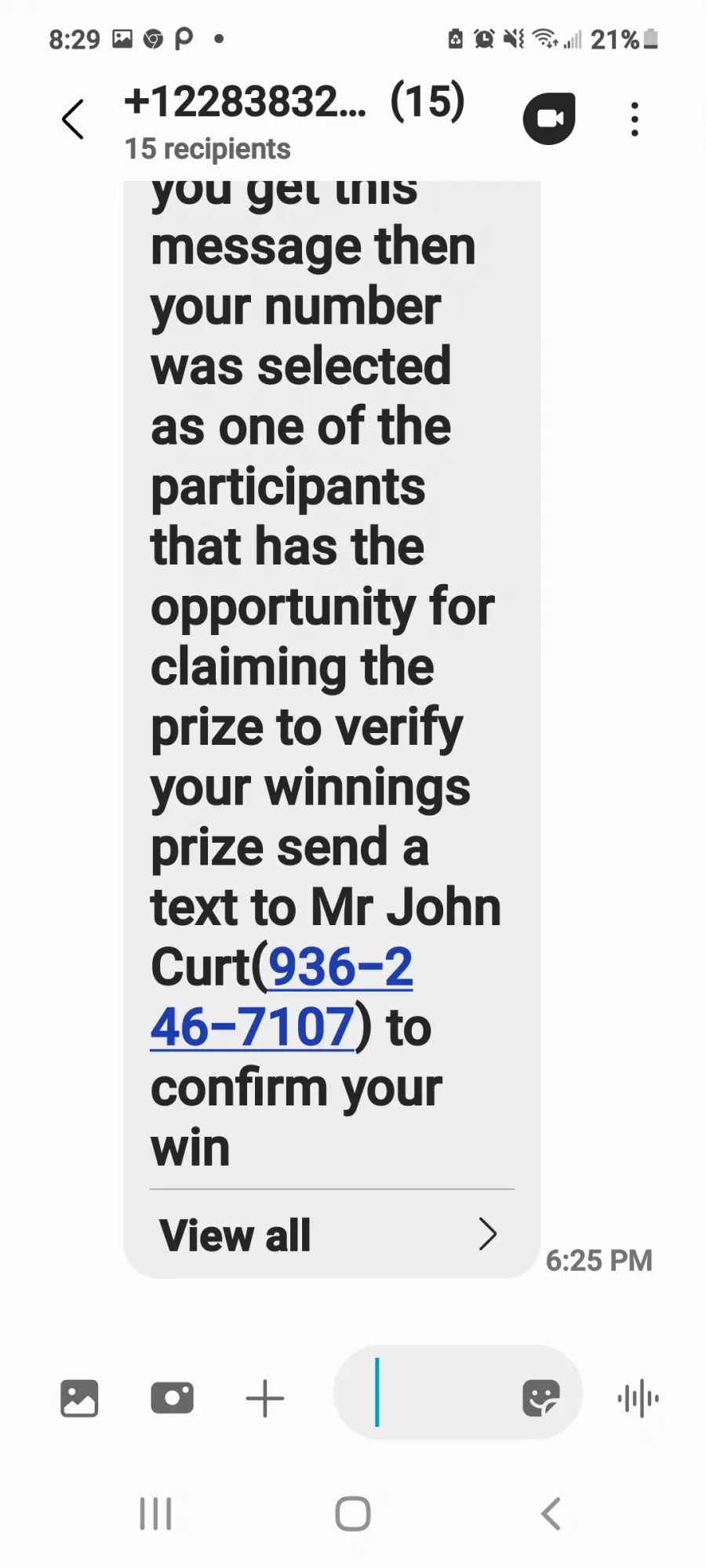Open the sticker and emoji picker

coord(541,1398)
